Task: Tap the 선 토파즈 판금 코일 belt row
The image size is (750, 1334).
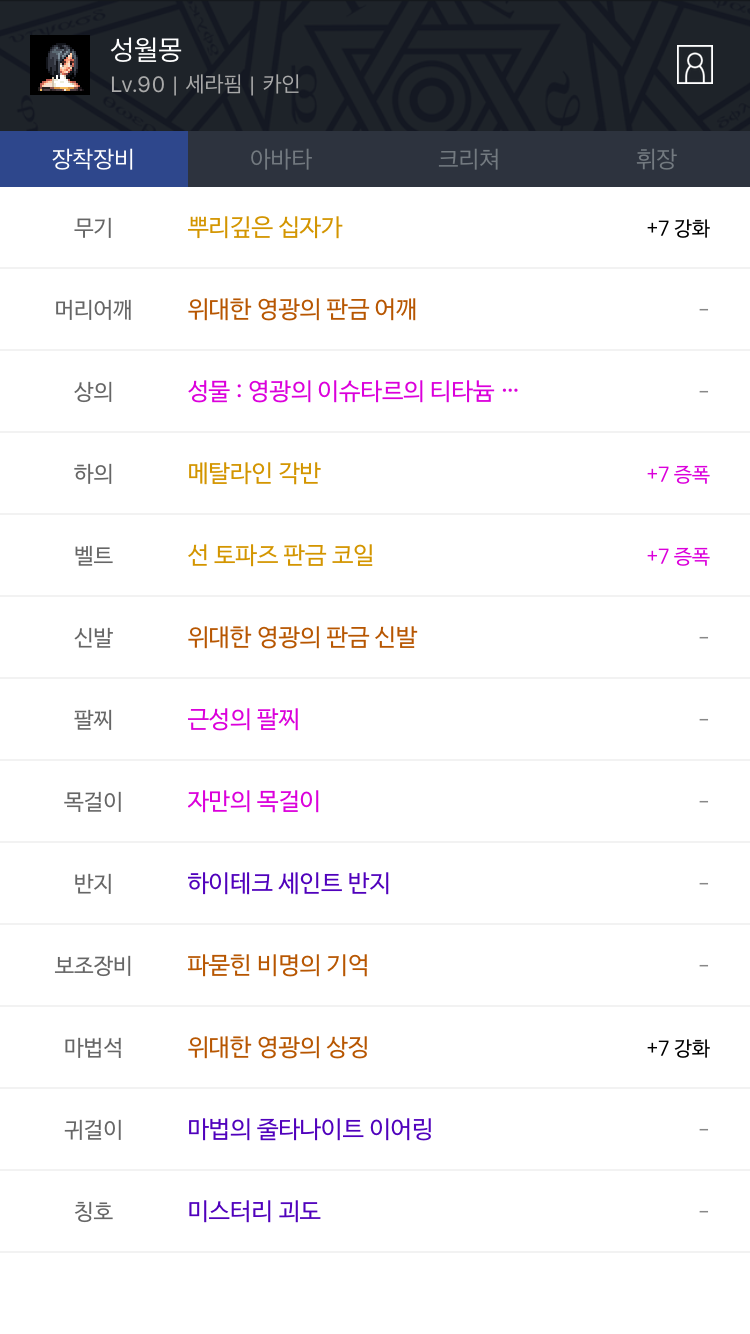Action: pos(375,556)
